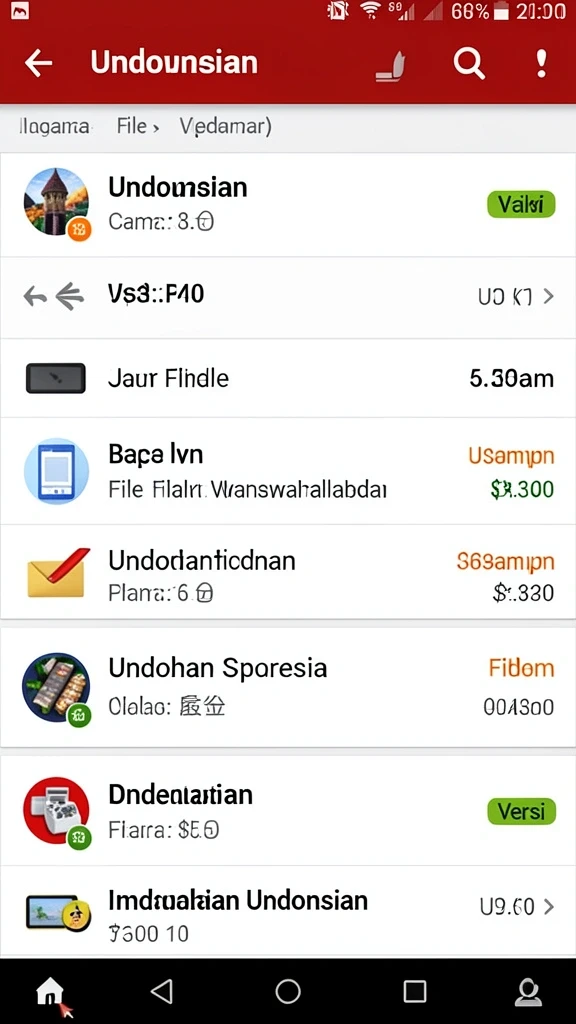This screenshot has height=1024, width=576.
Task: Open the Imdrualdian Undonsian row
Action: 288,912
